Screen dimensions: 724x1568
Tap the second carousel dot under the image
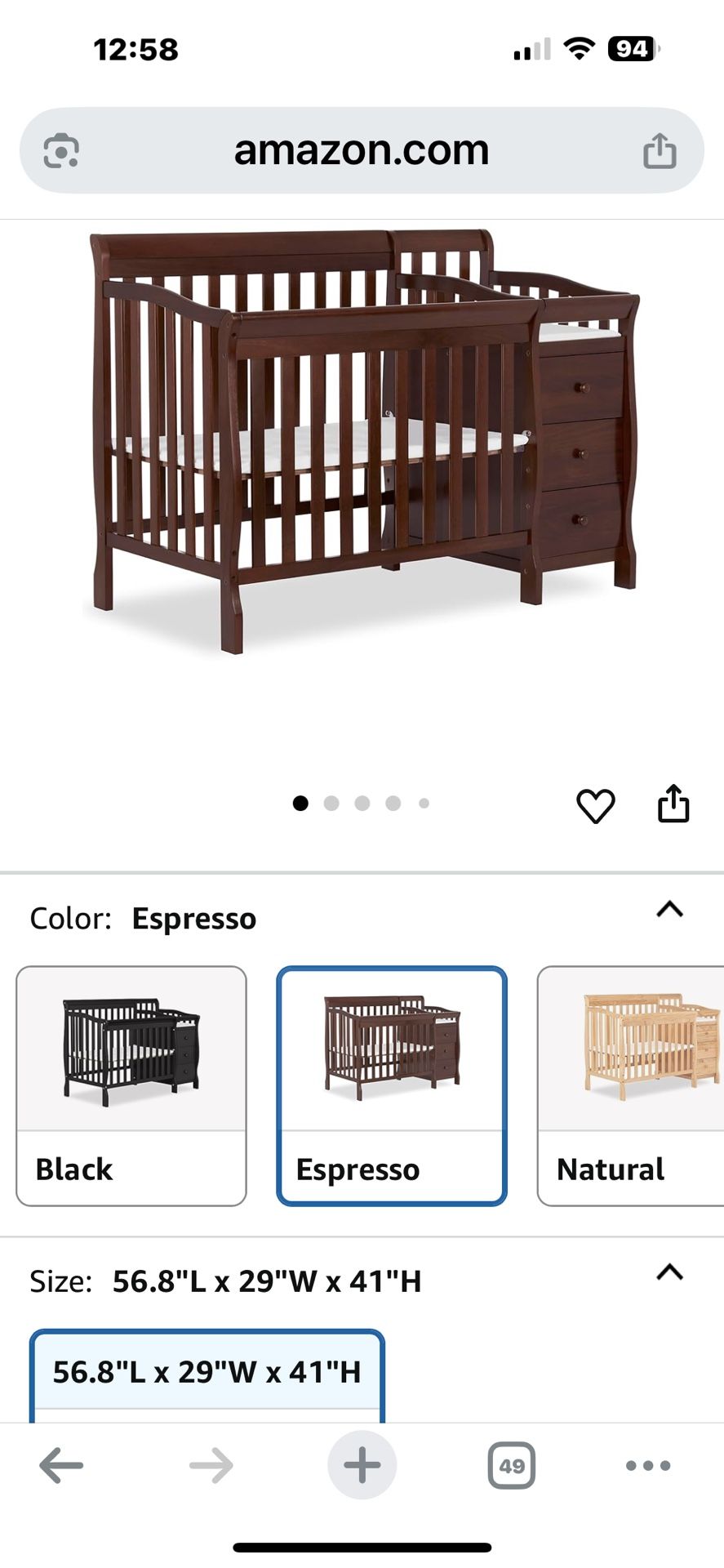point(332,804)
